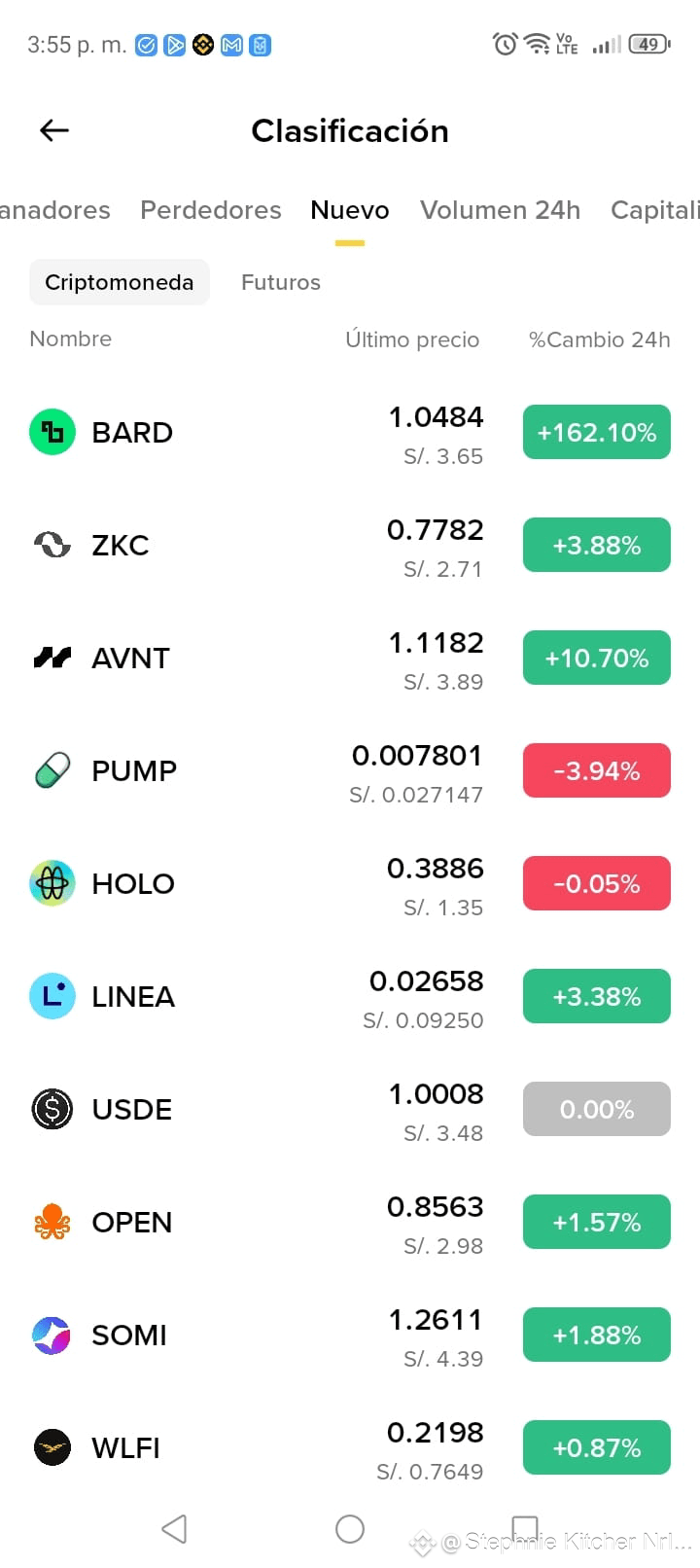Switch to the Futuros chip
700x1568 pixels.
tap(281, 282)
